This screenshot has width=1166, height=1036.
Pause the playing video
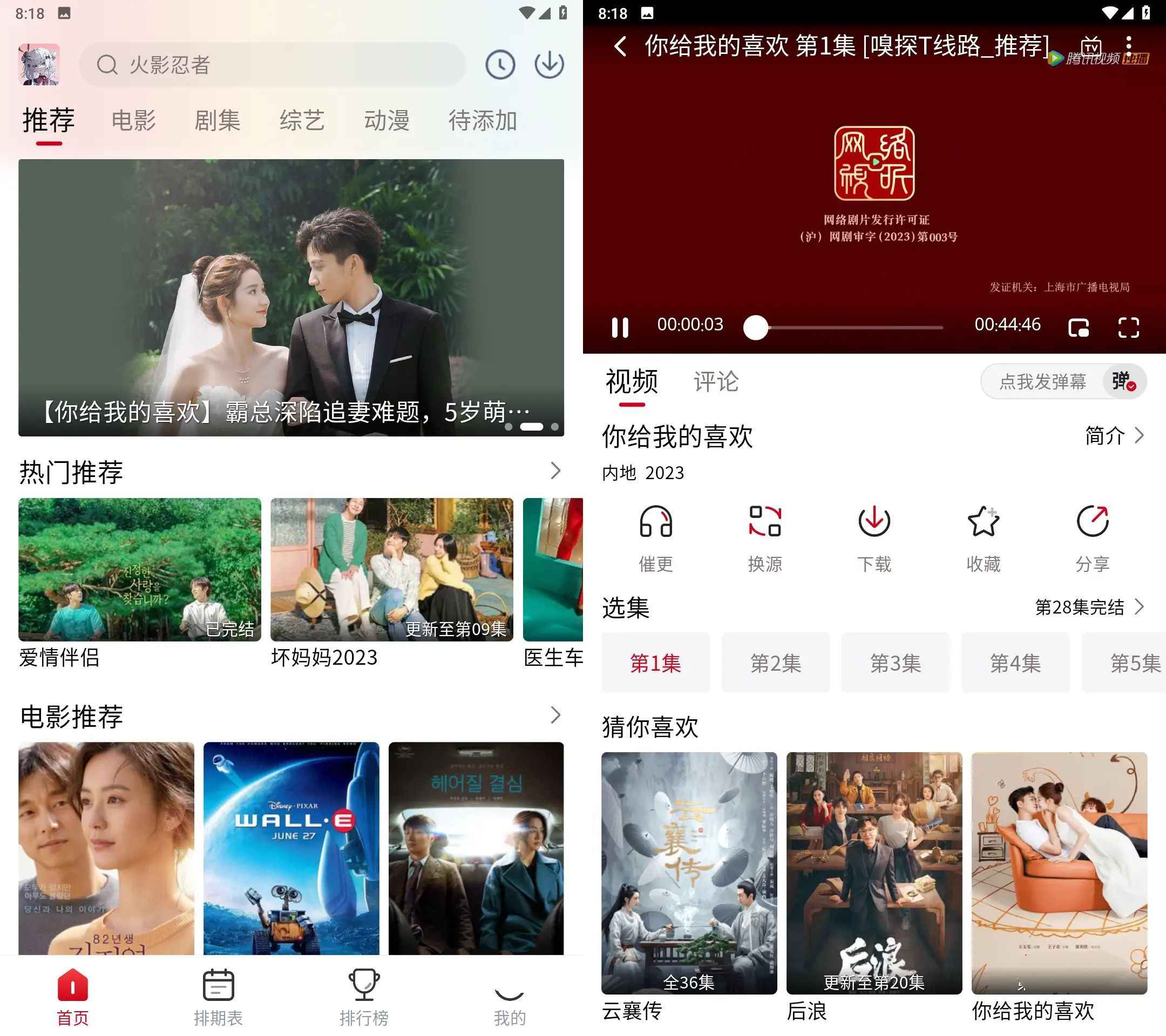(x=620, y=328)
